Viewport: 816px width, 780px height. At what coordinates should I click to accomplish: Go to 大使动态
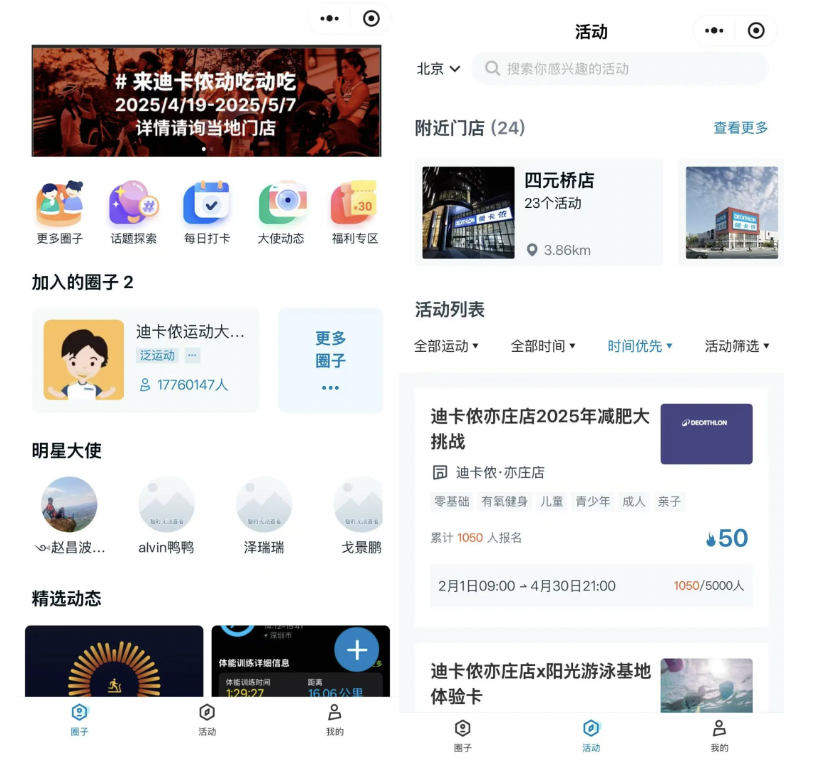point(281,212)
